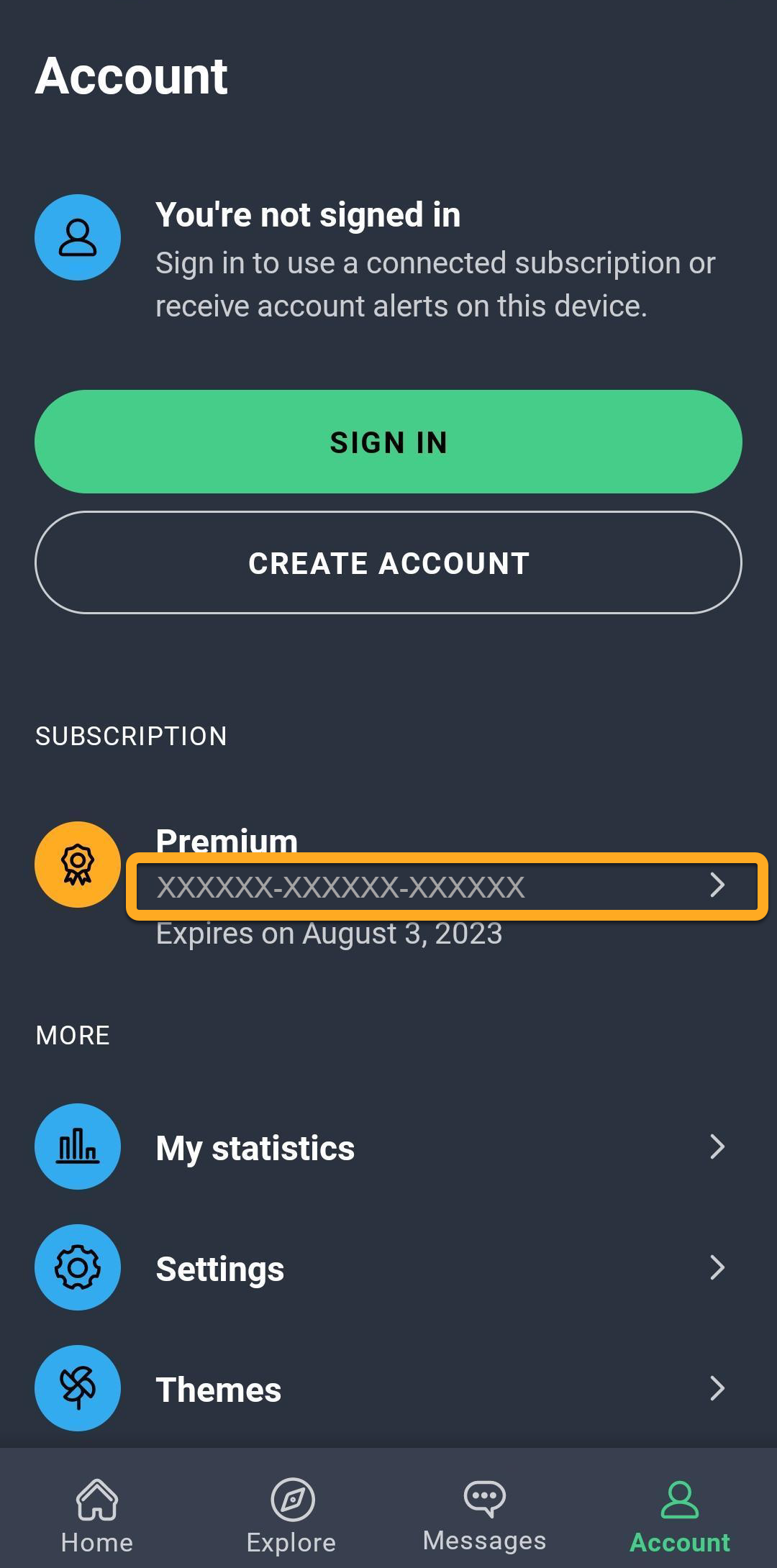Viewport: 777px width, 1568px height.
Task: Open Themes row
Action: coord(388,1389)
